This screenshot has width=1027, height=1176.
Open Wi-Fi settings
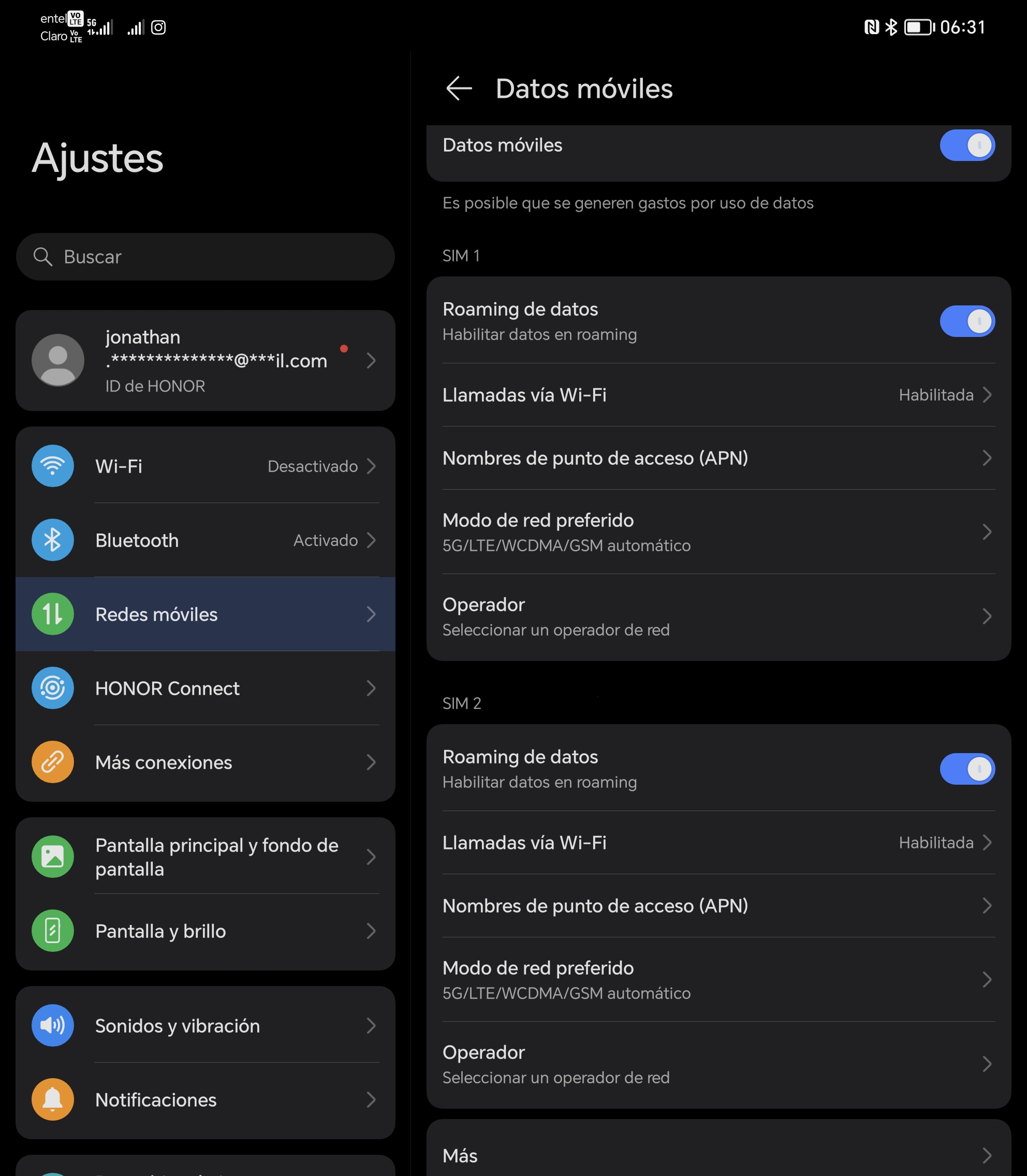tap(205, 466)
